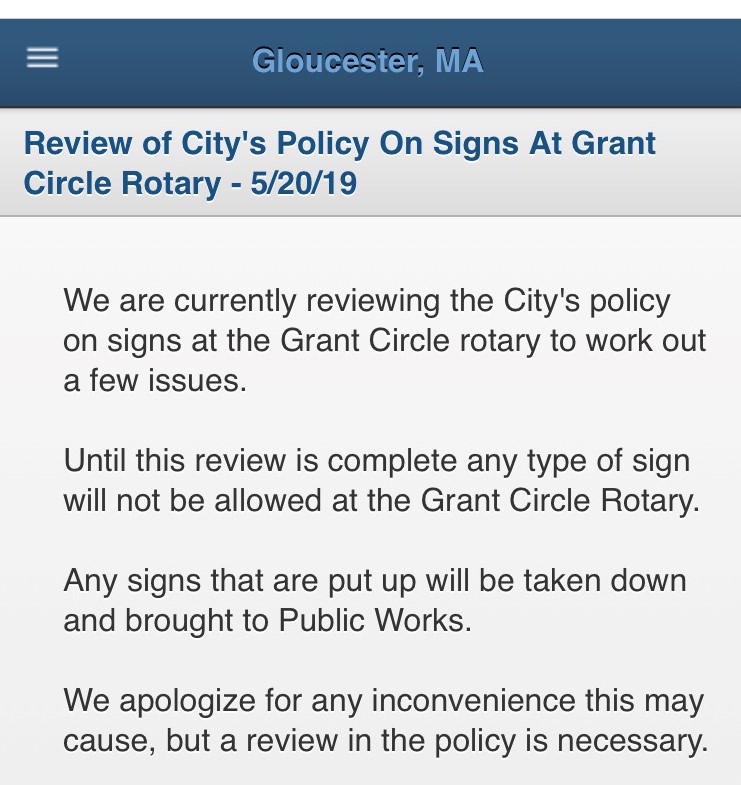
Task: Select the Gloucester, MA header tab
Action: point(368,62)
